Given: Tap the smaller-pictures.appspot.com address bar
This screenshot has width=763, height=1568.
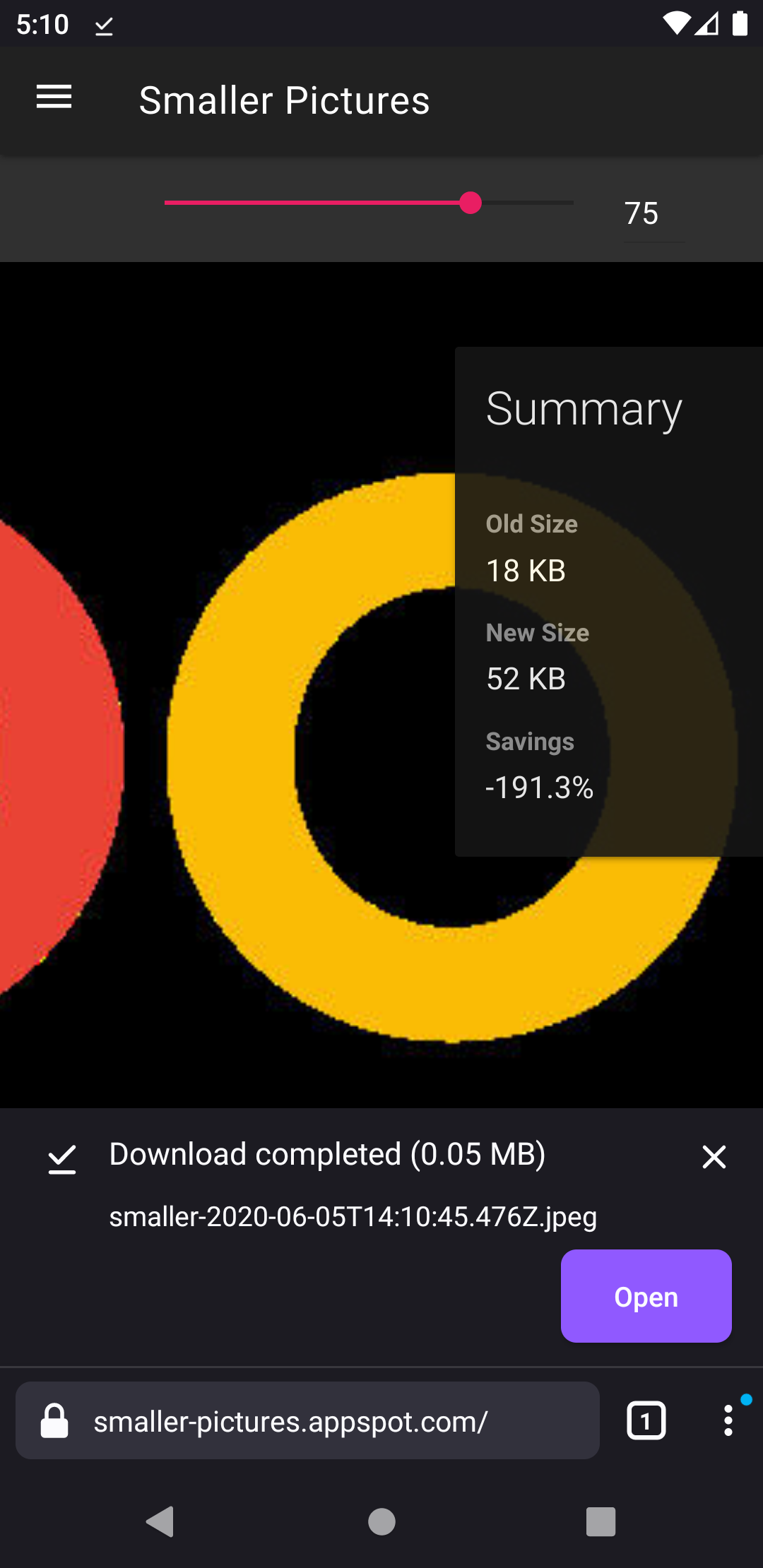Looking at the screenshot, I should [307, 1420].
